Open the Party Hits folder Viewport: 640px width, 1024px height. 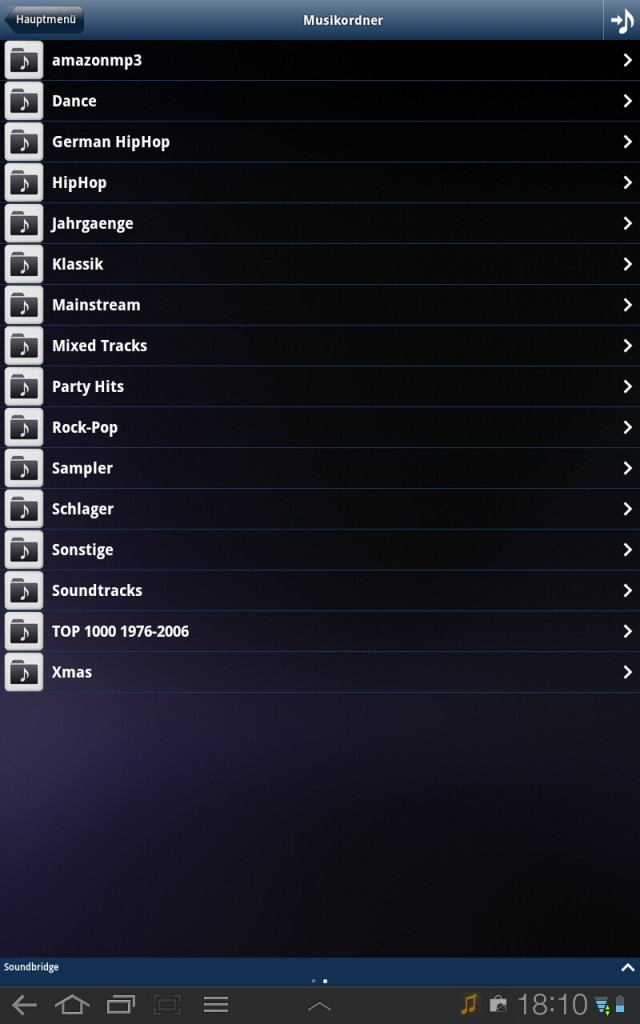(320, 387)
